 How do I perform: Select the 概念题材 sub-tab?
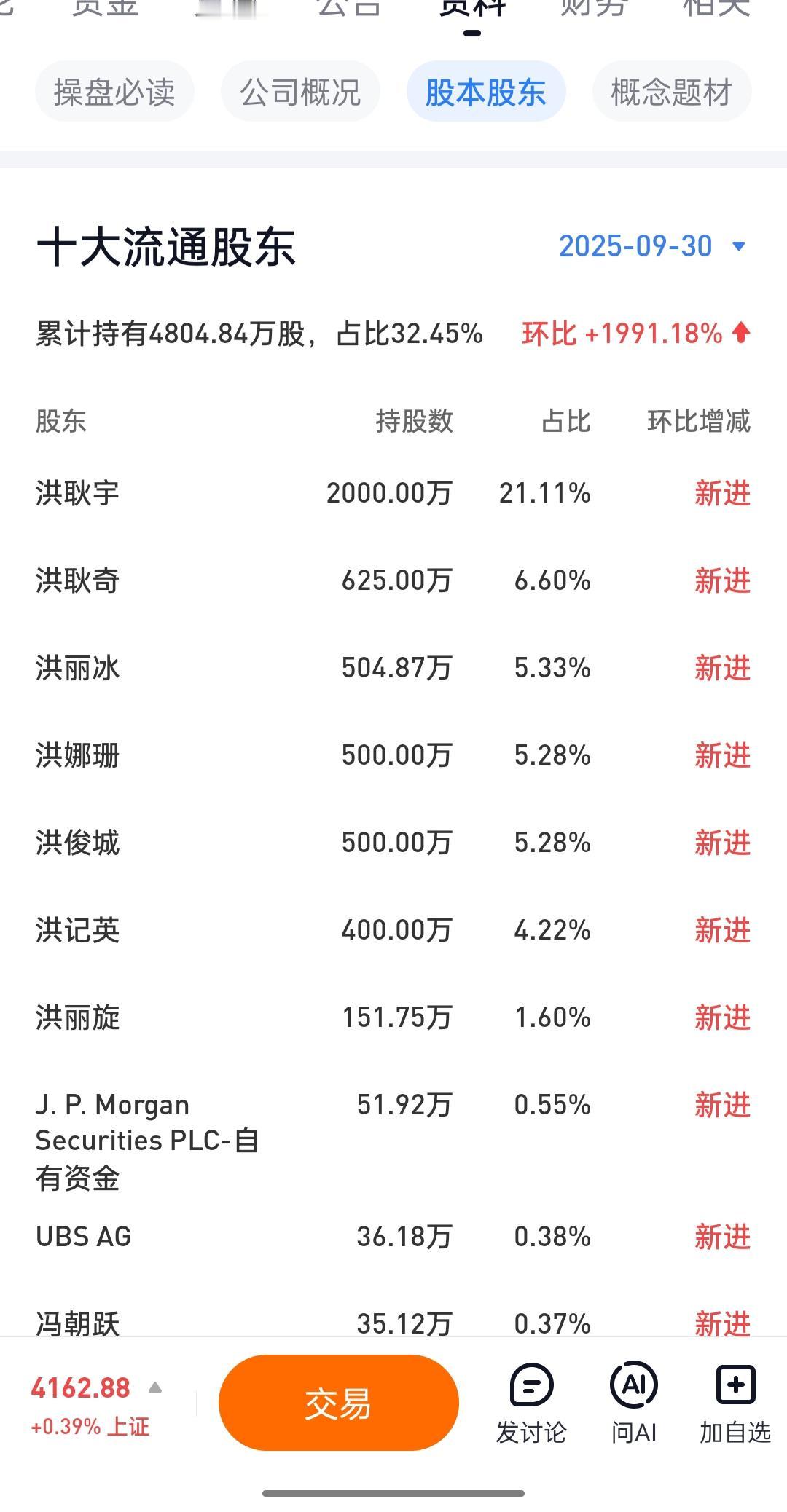(670, 90)
